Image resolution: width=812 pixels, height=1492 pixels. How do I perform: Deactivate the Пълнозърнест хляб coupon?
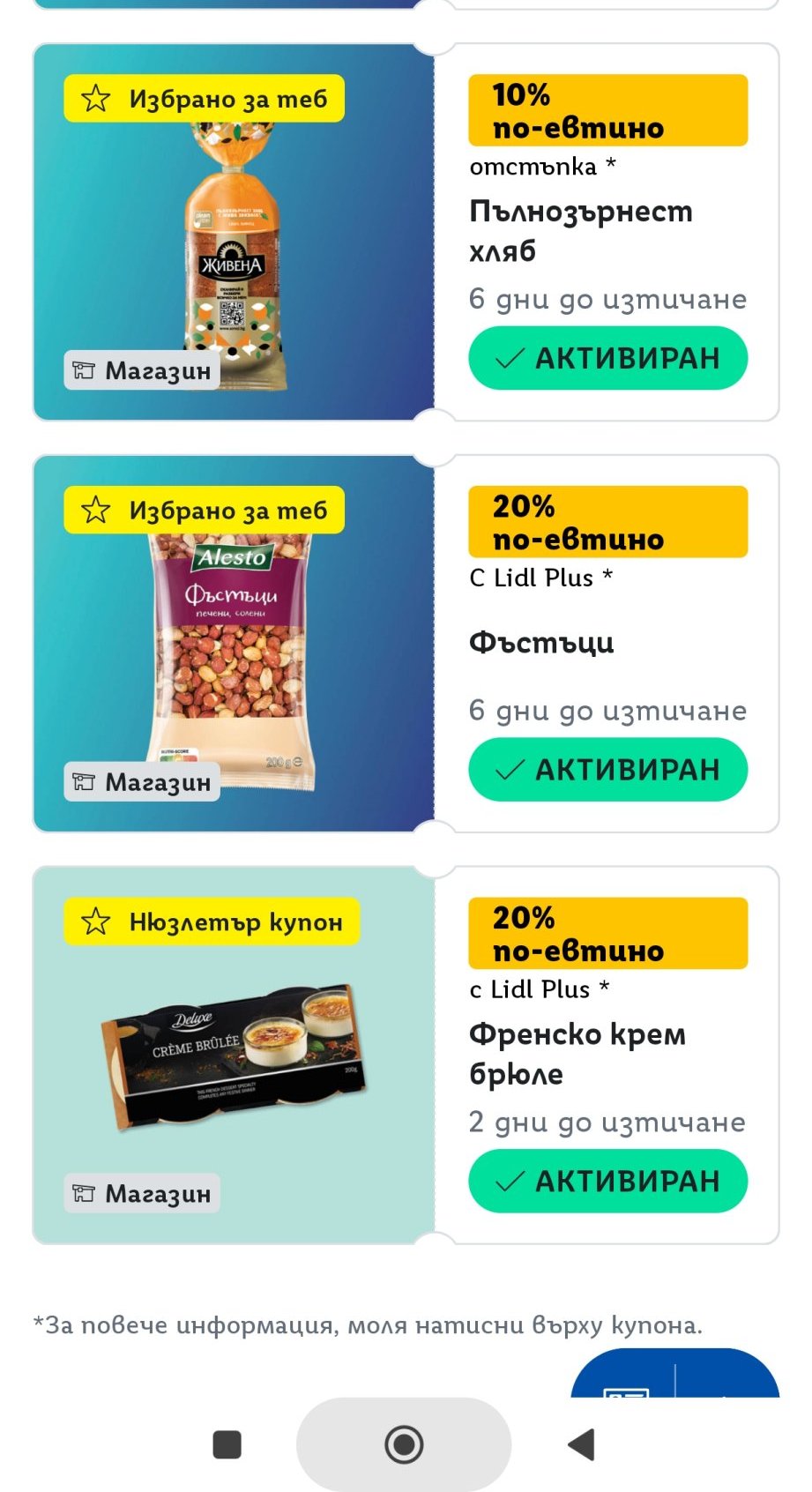607,358
